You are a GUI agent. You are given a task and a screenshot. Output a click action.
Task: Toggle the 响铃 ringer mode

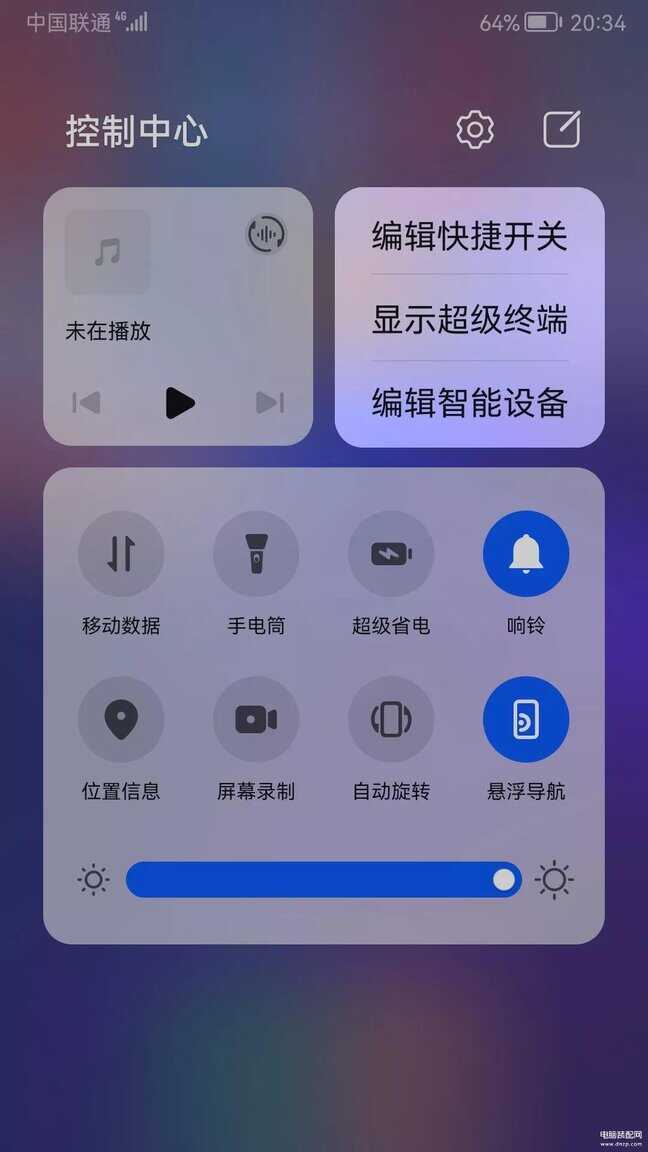pos(526,554)
